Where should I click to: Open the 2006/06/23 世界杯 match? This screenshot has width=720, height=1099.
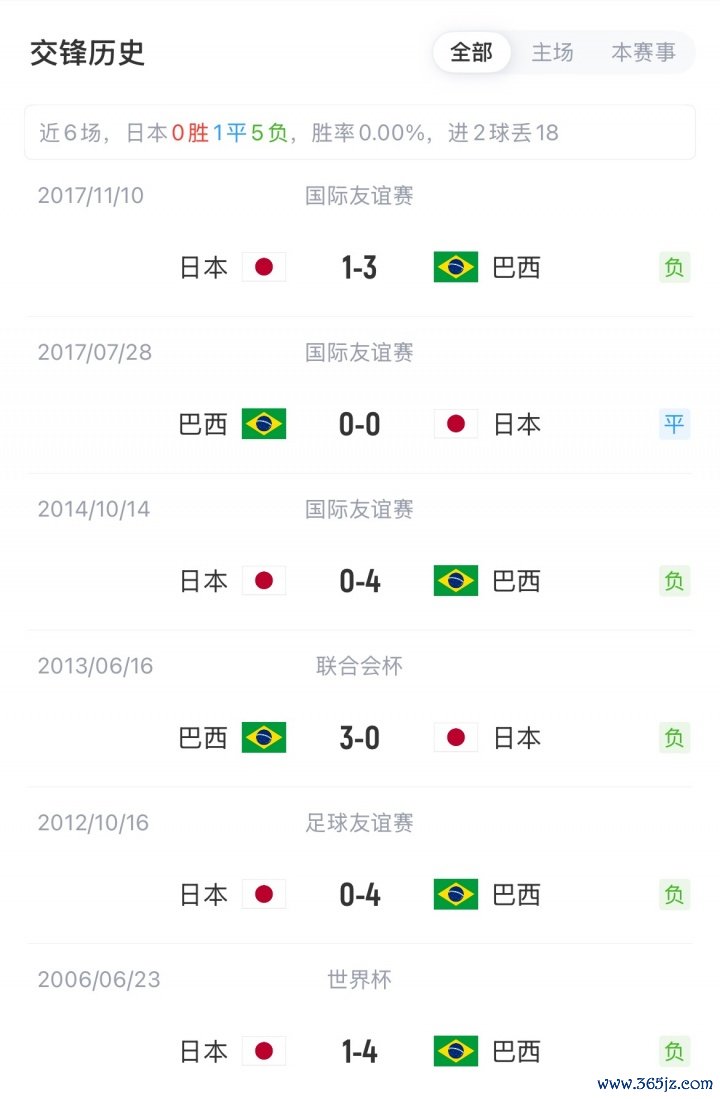coord(359,1051)
